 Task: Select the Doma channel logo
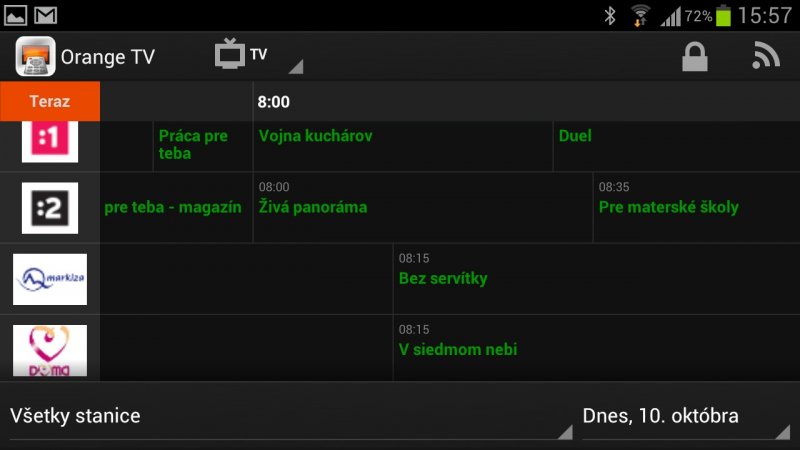[50, 350]
